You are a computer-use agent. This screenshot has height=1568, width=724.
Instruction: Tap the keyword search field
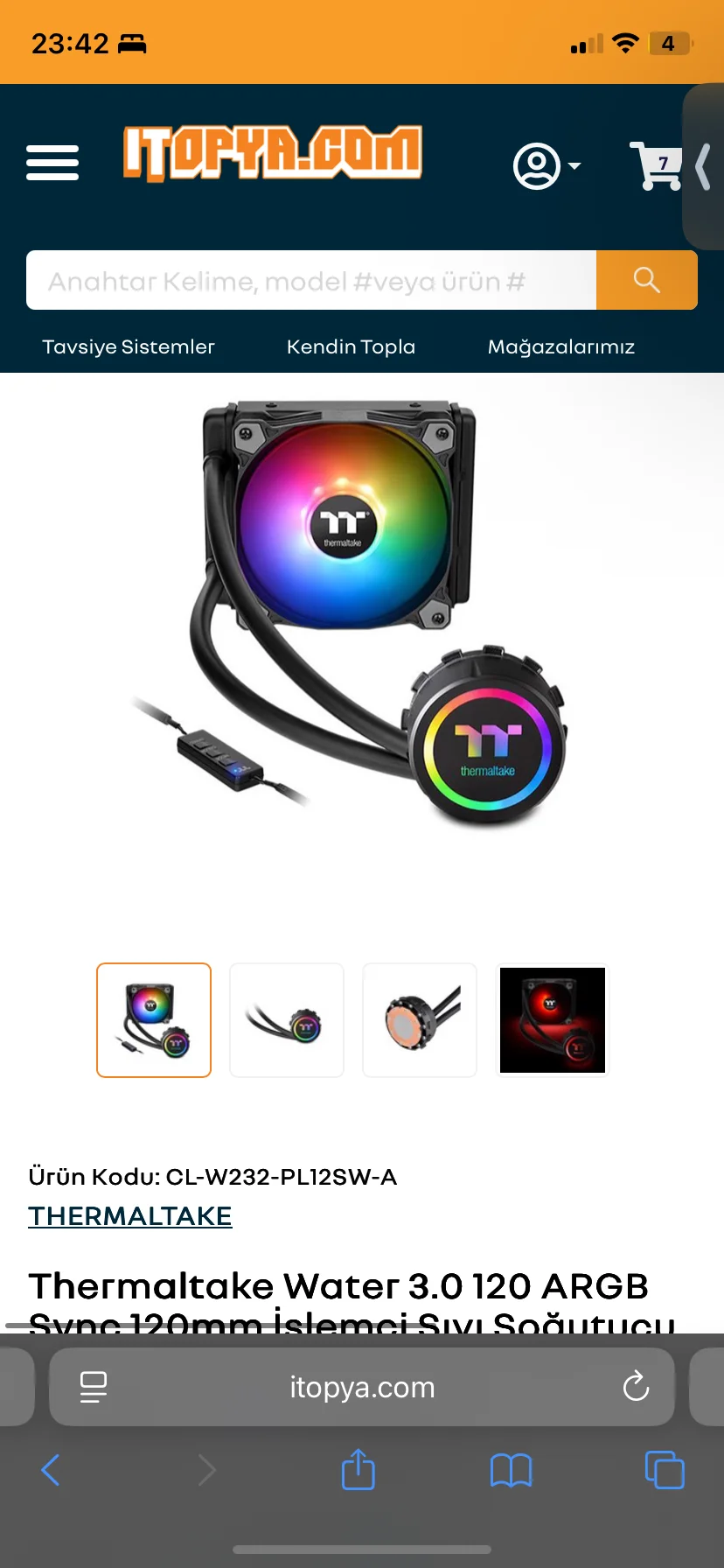tap(311, 281)
